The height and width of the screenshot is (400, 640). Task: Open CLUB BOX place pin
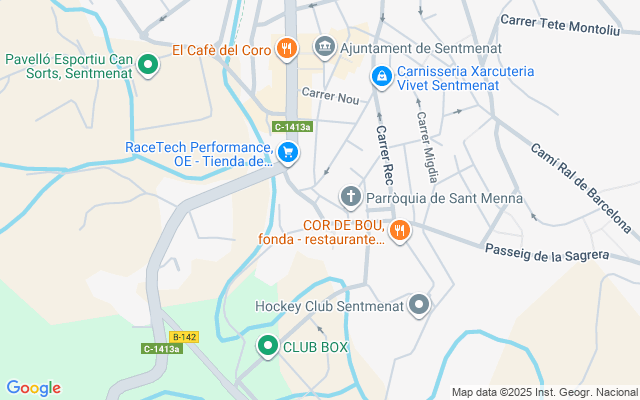point(268,346)
